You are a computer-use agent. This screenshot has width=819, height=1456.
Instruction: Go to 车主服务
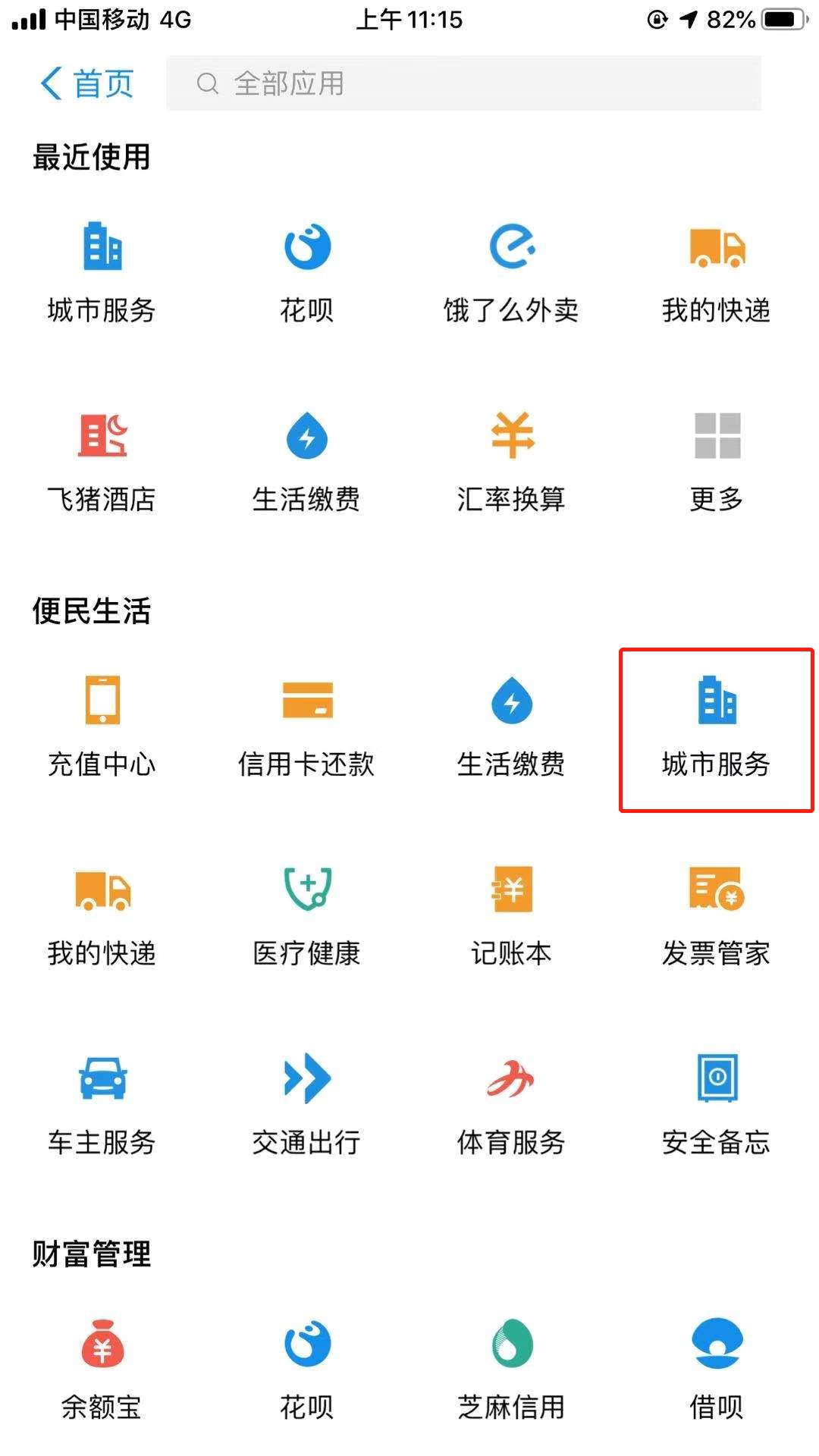(x=102, y=1104)
